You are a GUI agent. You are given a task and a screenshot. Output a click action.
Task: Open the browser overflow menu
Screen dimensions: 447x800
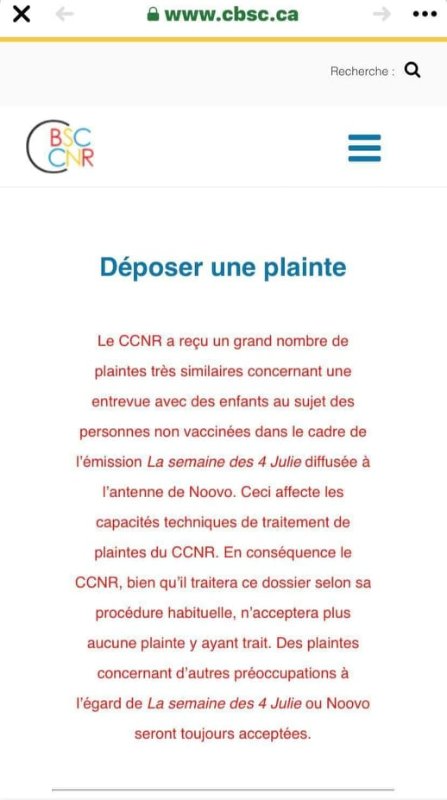[x=425, y=14]
